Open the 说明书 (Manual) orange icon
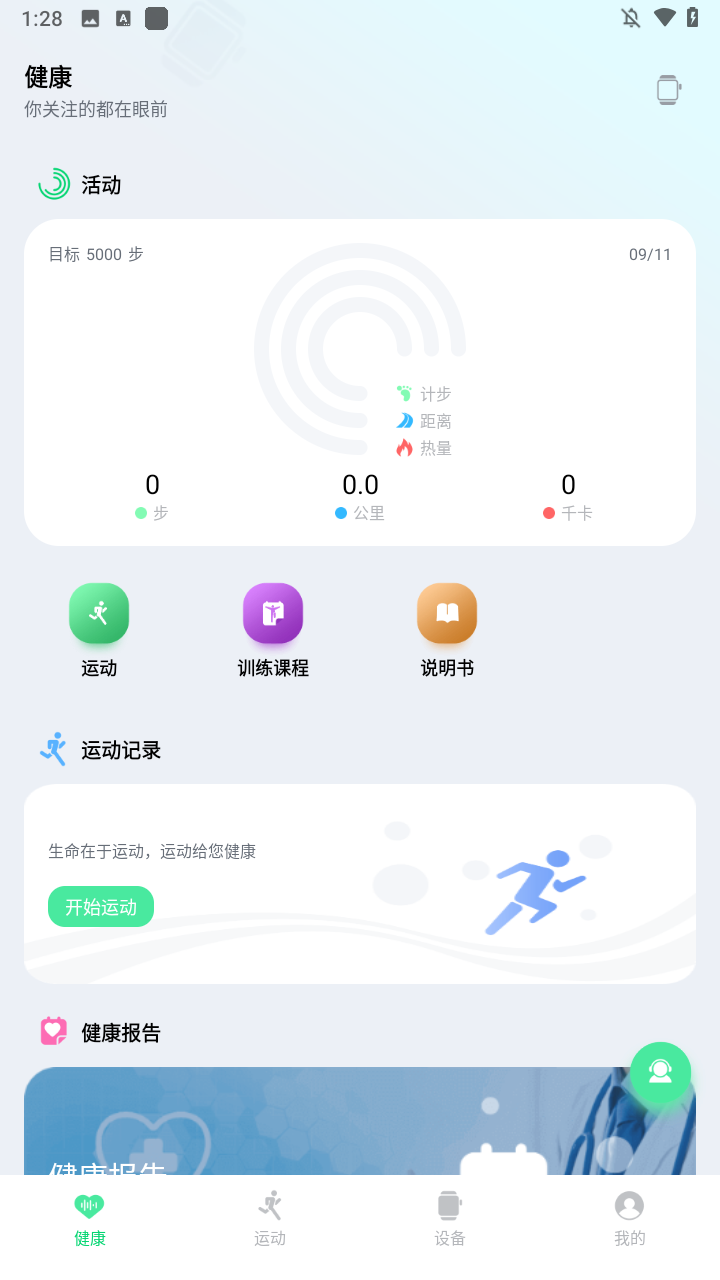The image size is (720, 1280). pos(446,613)
